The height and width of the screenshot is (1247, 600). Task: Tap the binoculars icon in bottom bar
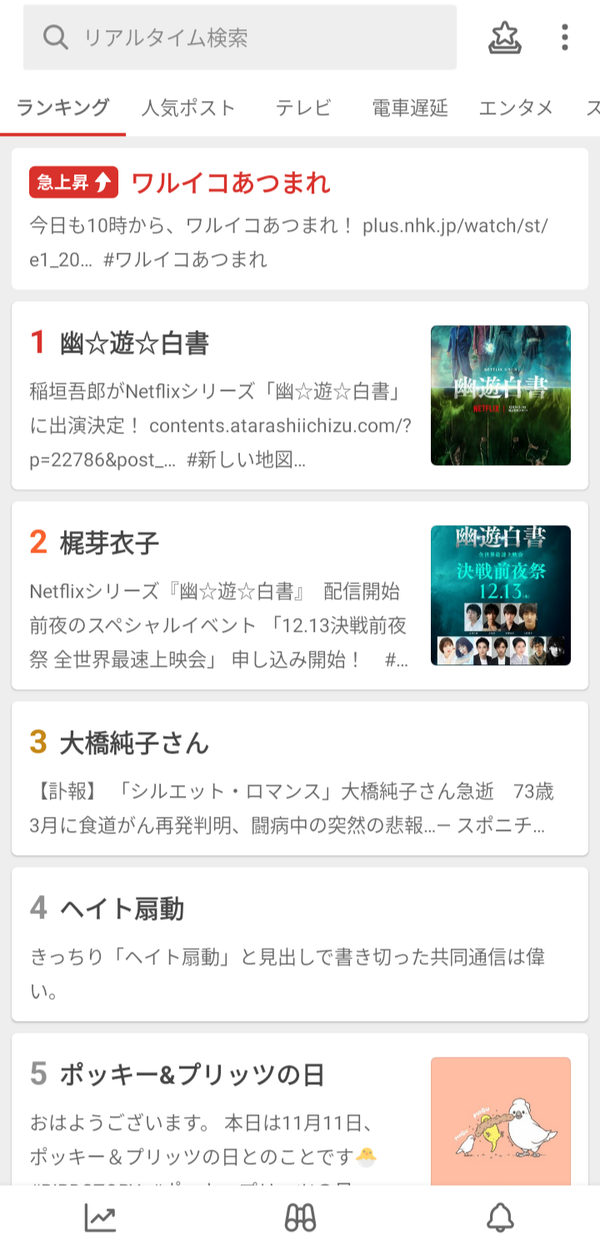(x=300, y=1217)
